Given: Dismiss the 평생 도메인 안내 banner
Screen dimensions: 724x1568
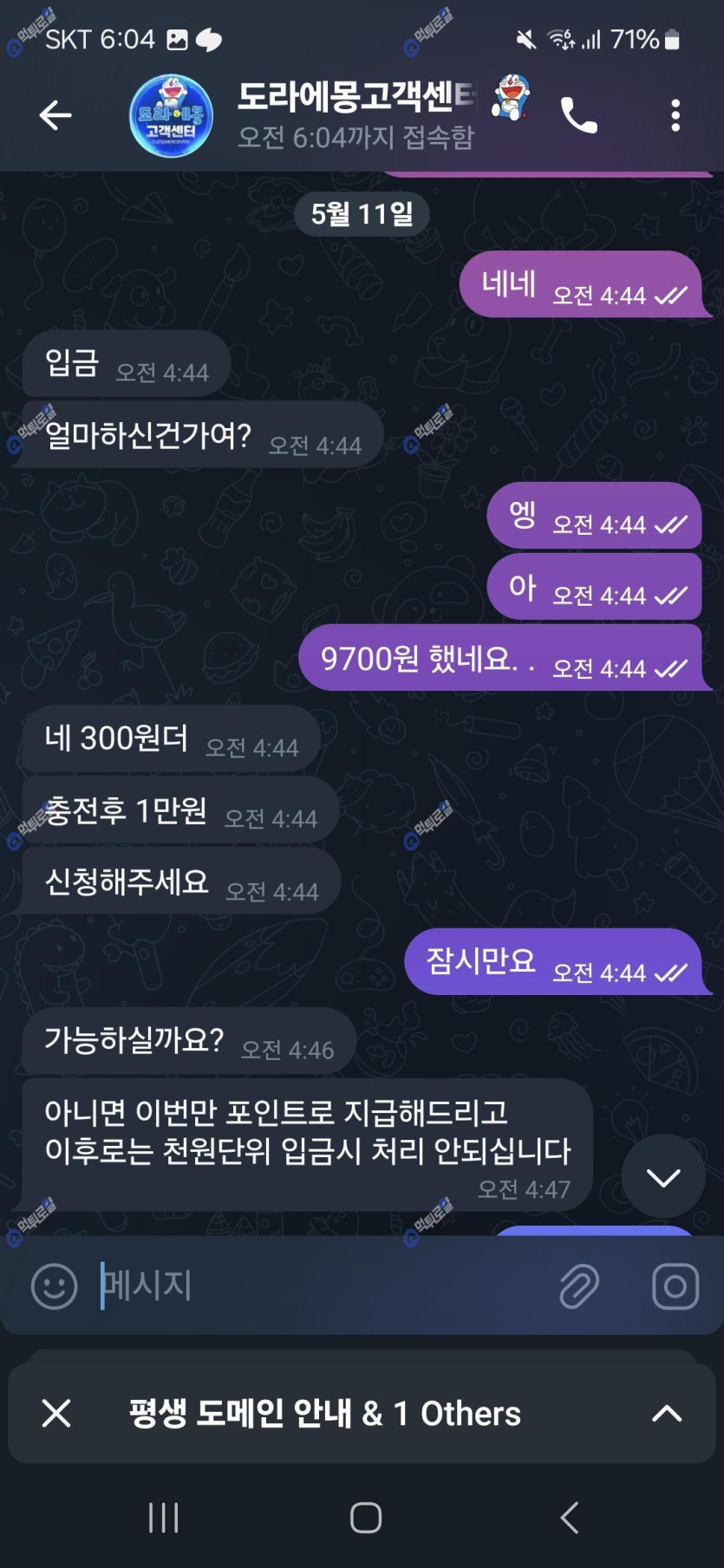Looking at the screenshot, I should click(56, 1414).
